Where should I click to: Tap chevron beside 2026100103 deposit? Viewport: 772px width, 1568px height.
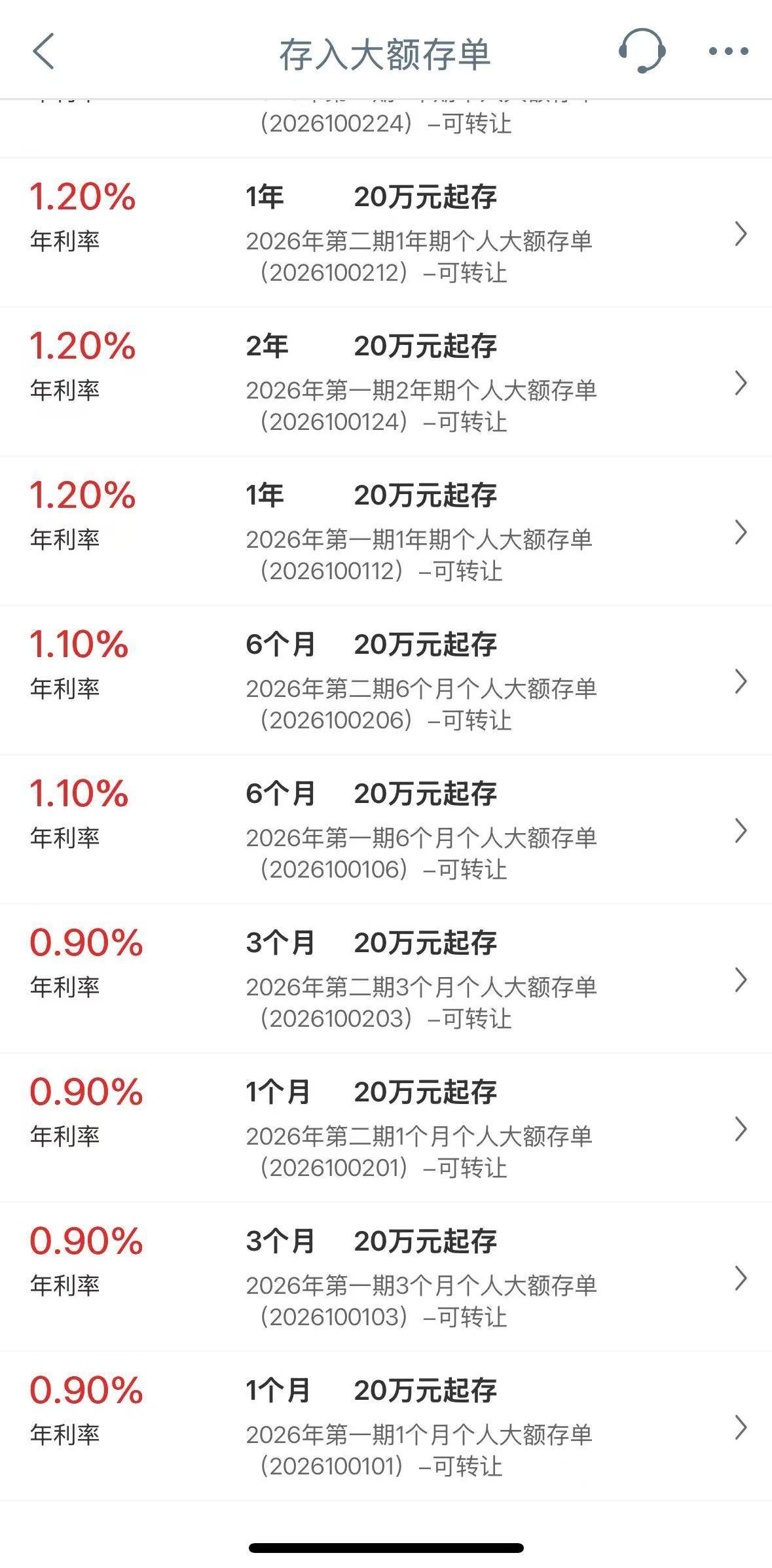(741, 1279)
